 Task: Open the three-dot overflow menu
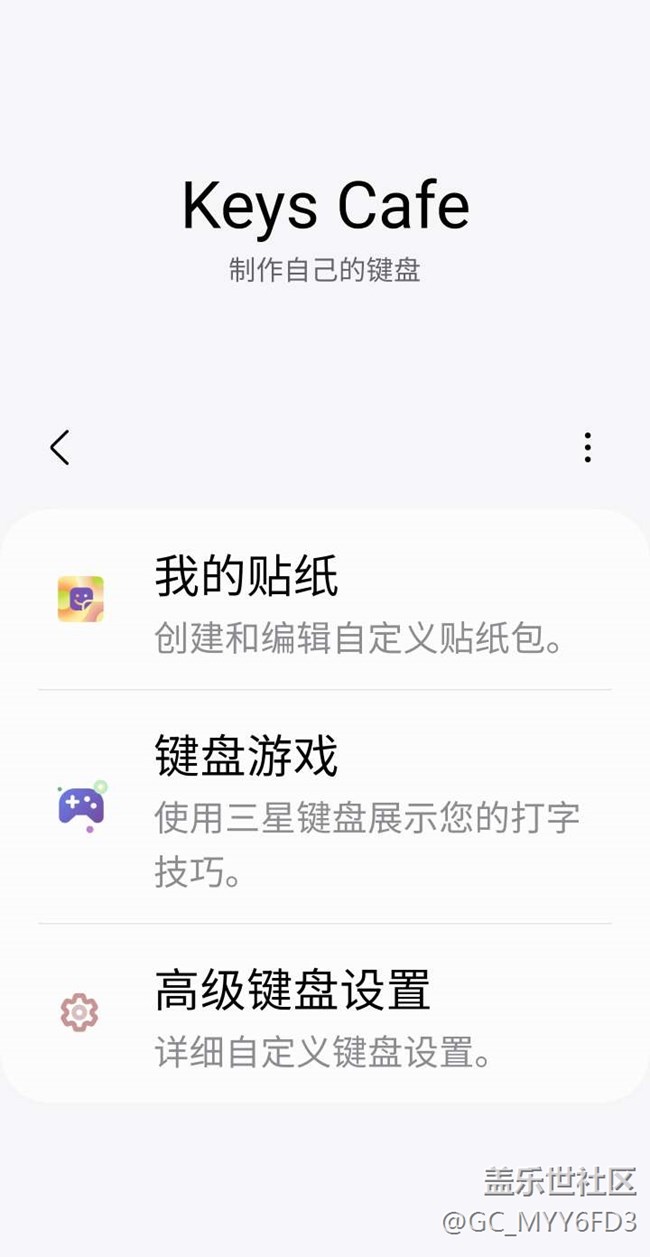[588, 448]
